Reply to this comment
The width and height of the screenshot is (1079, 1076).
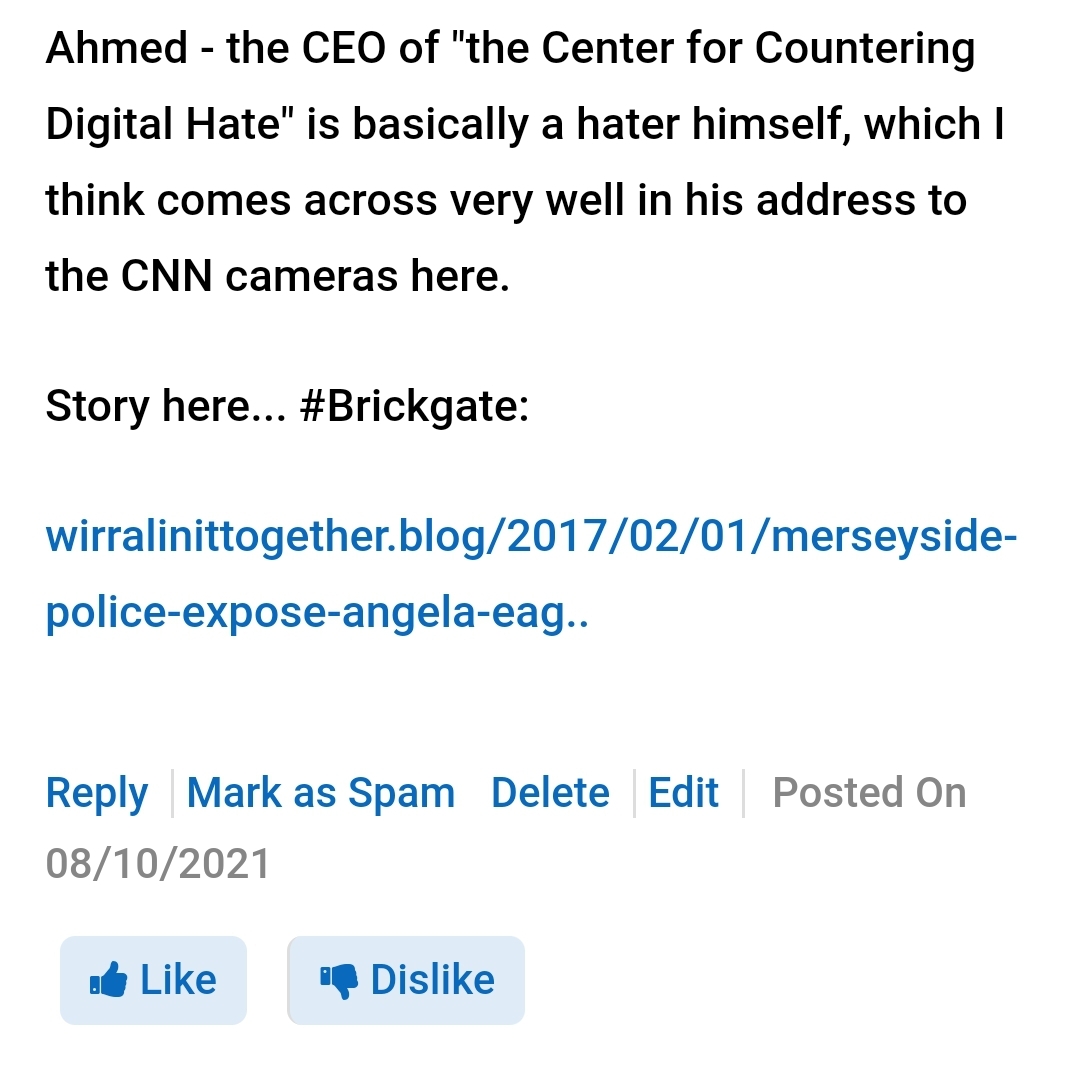pos(97,794)
